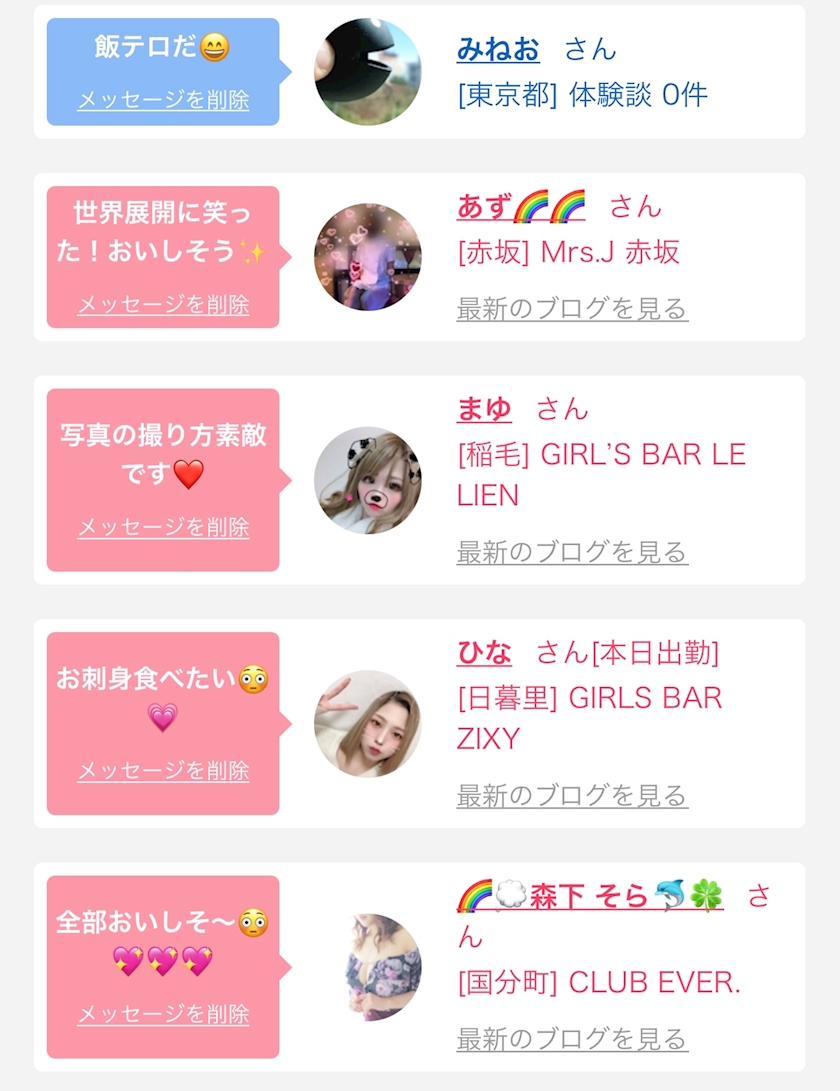
Task: View ひな's latest blog
Action: 572,795
